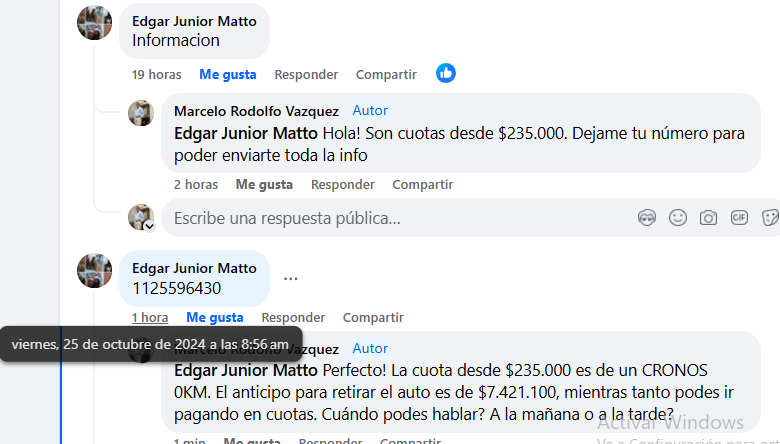Share Edgar's 1125596430 comment

[373, 317]
